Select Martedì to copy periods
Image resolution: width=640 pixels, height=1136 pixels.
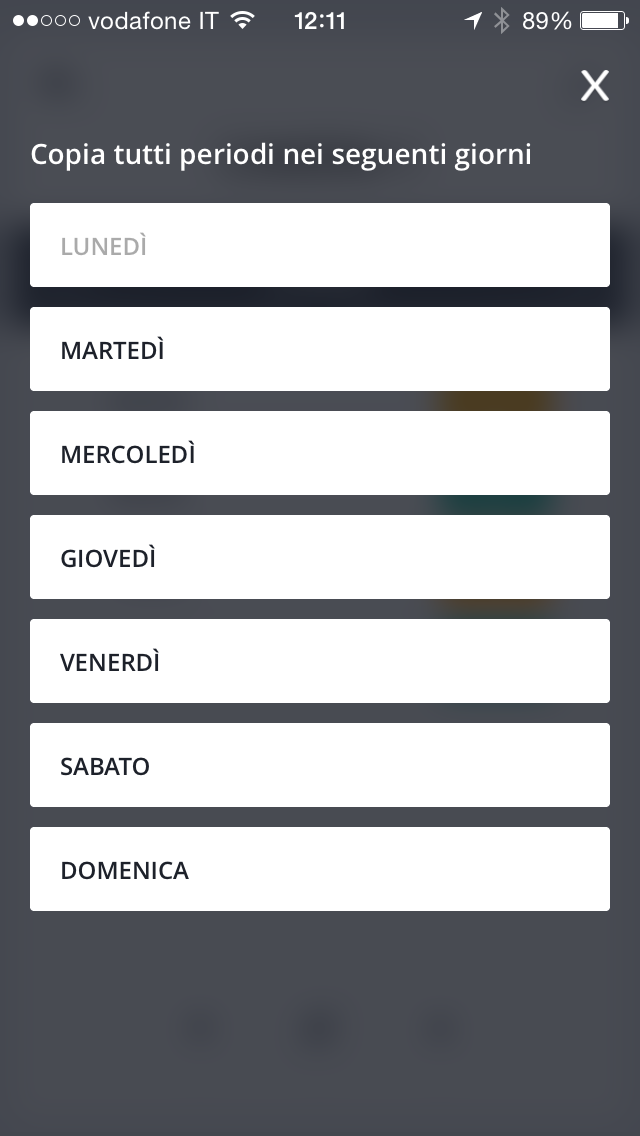pos(320,349)
